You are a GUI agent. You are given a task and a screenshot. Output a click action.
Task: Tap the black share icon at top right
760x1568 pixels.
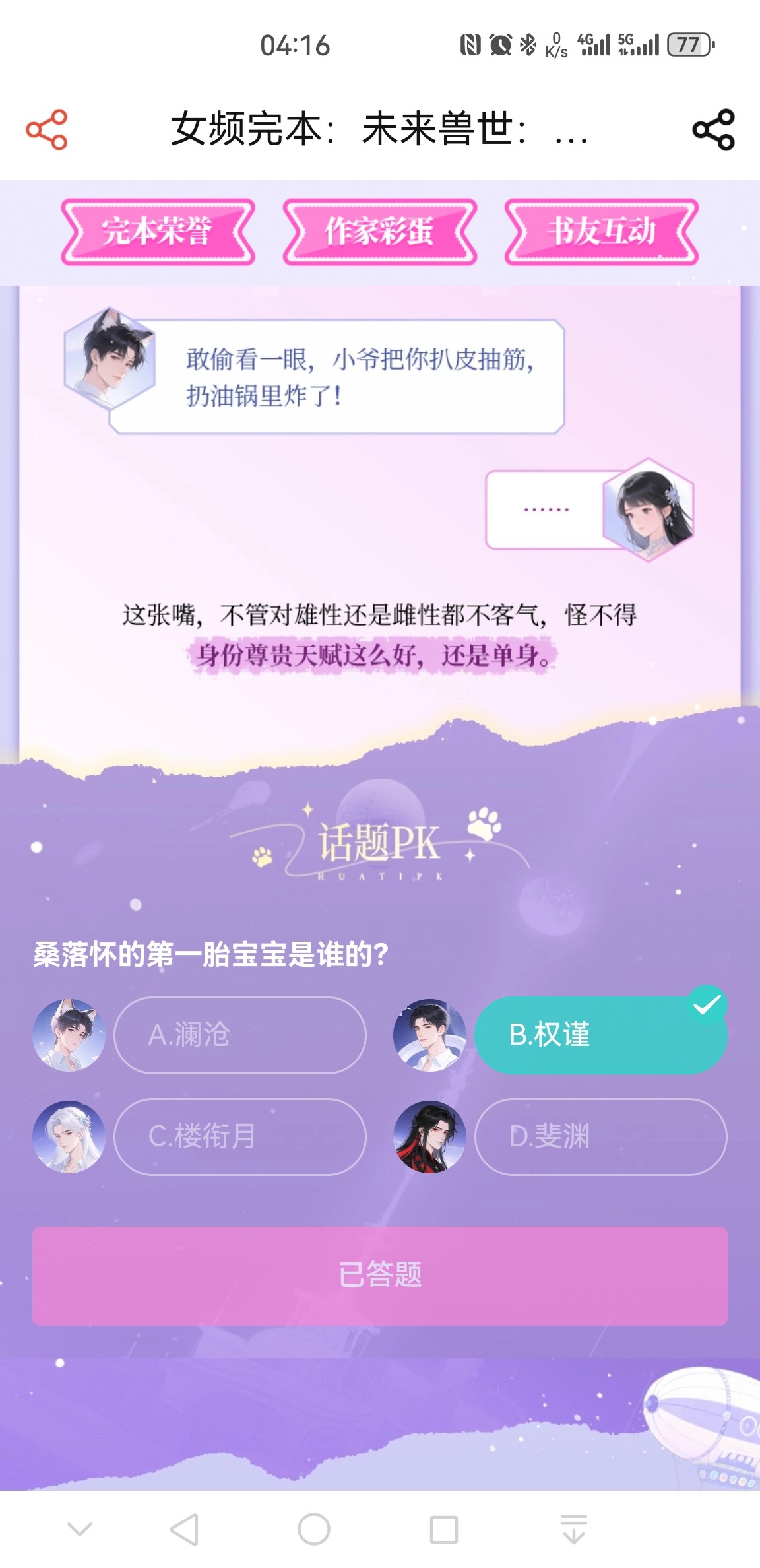[713, 129]
